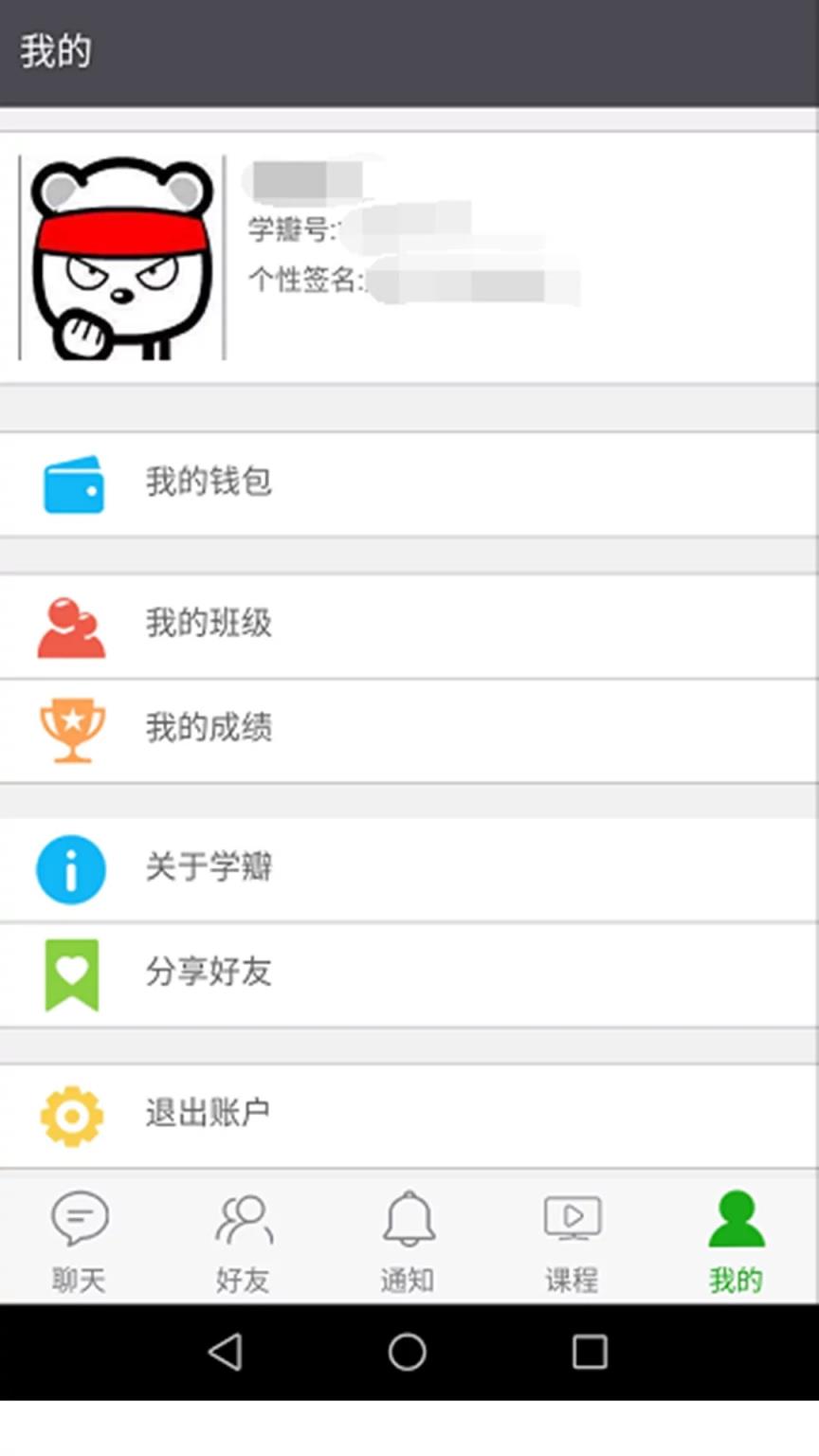Tap the blue info icon next to 关于学瓣
The height and width of the screenshot is (1456, 819).
click(x=70, y=869)
